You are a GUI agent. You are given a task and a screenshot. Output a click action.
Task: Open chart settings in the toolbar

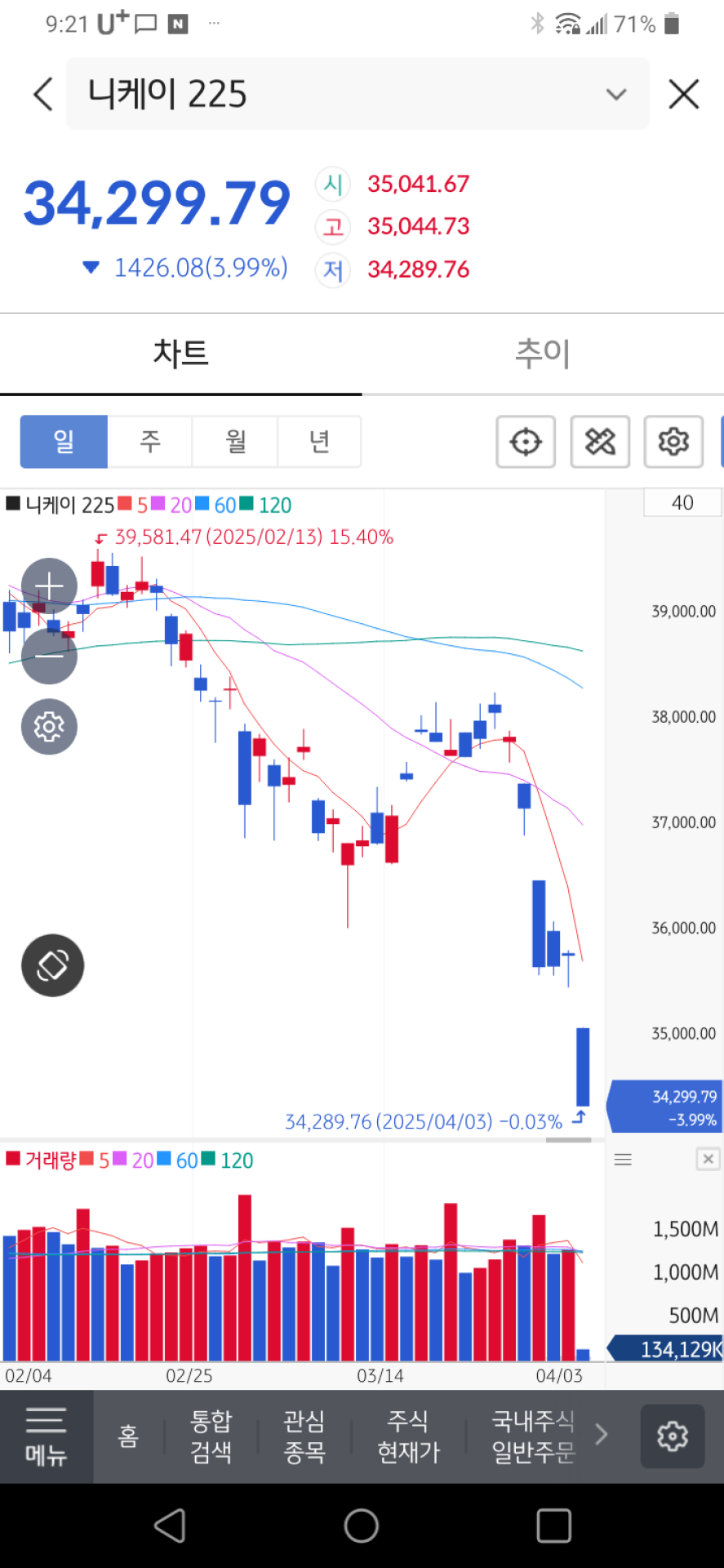pos(673,442)
